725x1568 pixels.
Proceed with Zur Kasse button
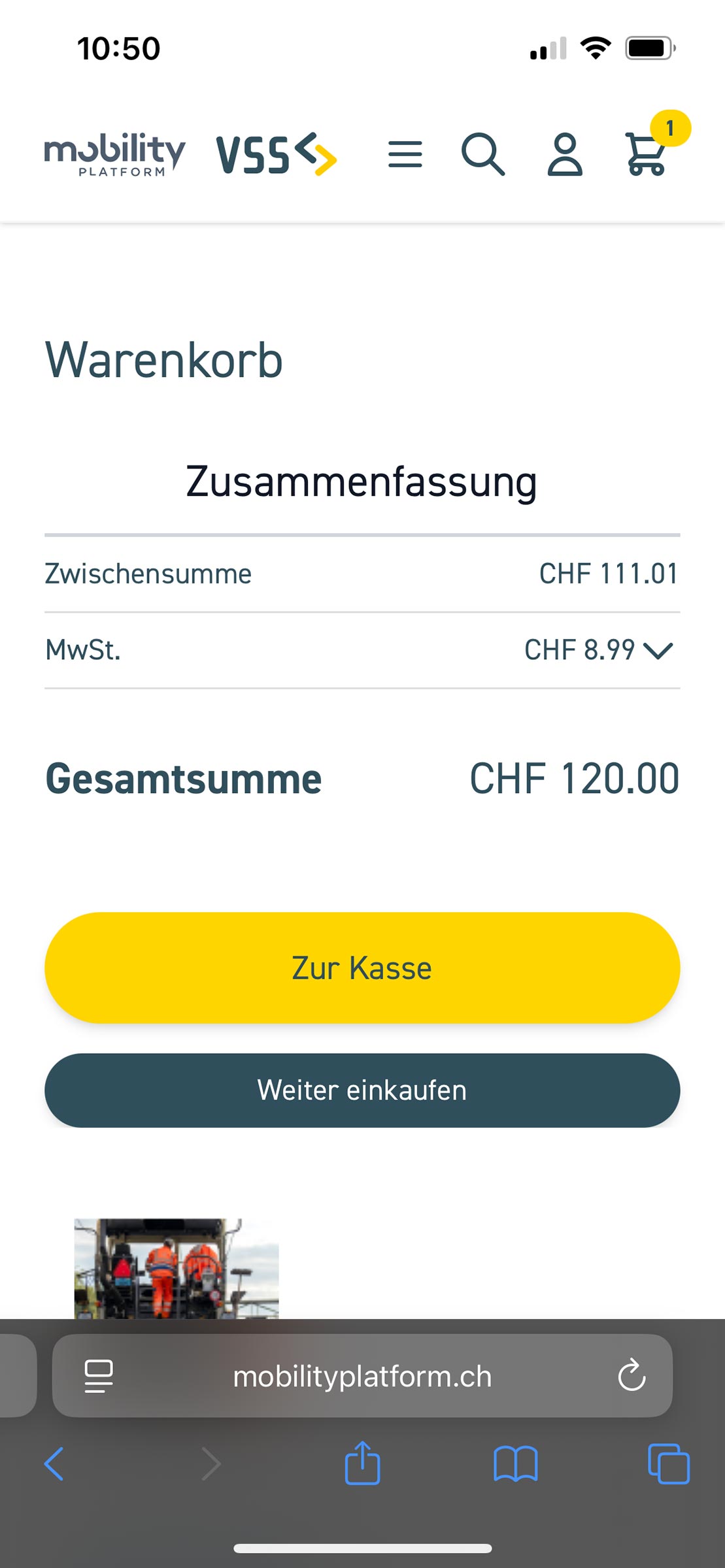click(362, 968)
